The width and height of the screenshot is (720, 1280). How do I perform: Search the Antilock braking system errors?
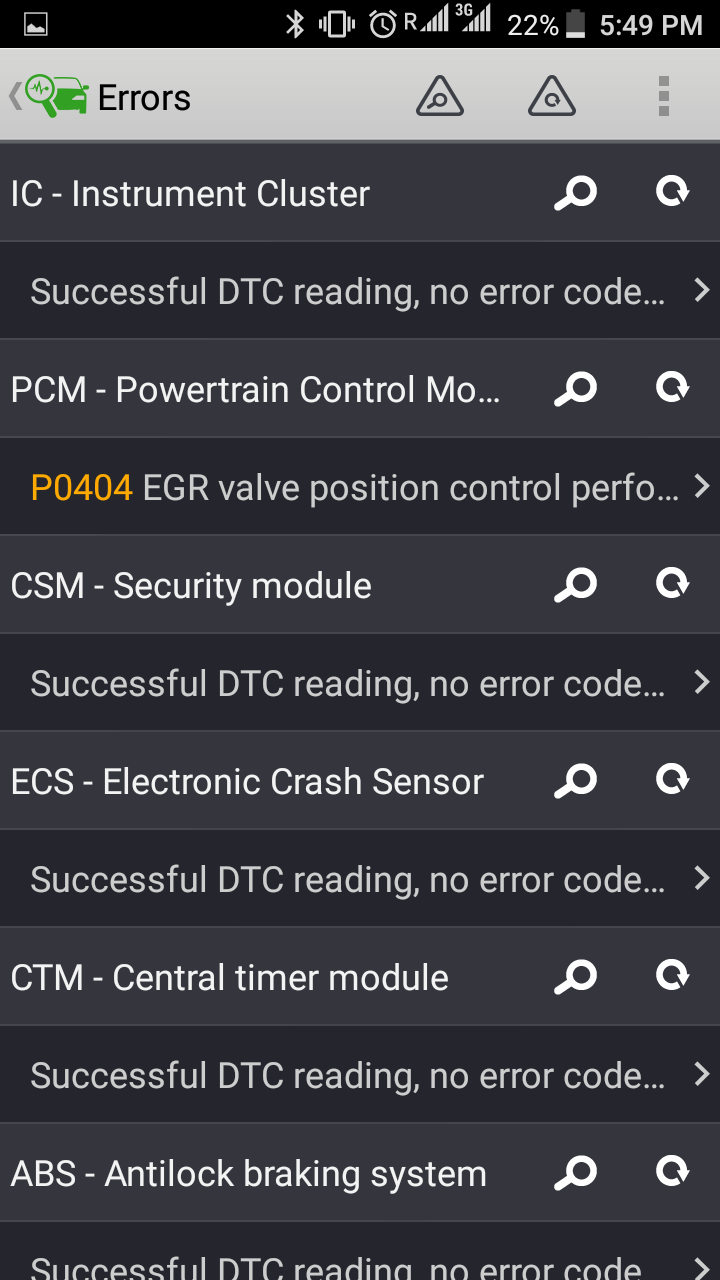pyautogui.click(x=575, y=1172)
